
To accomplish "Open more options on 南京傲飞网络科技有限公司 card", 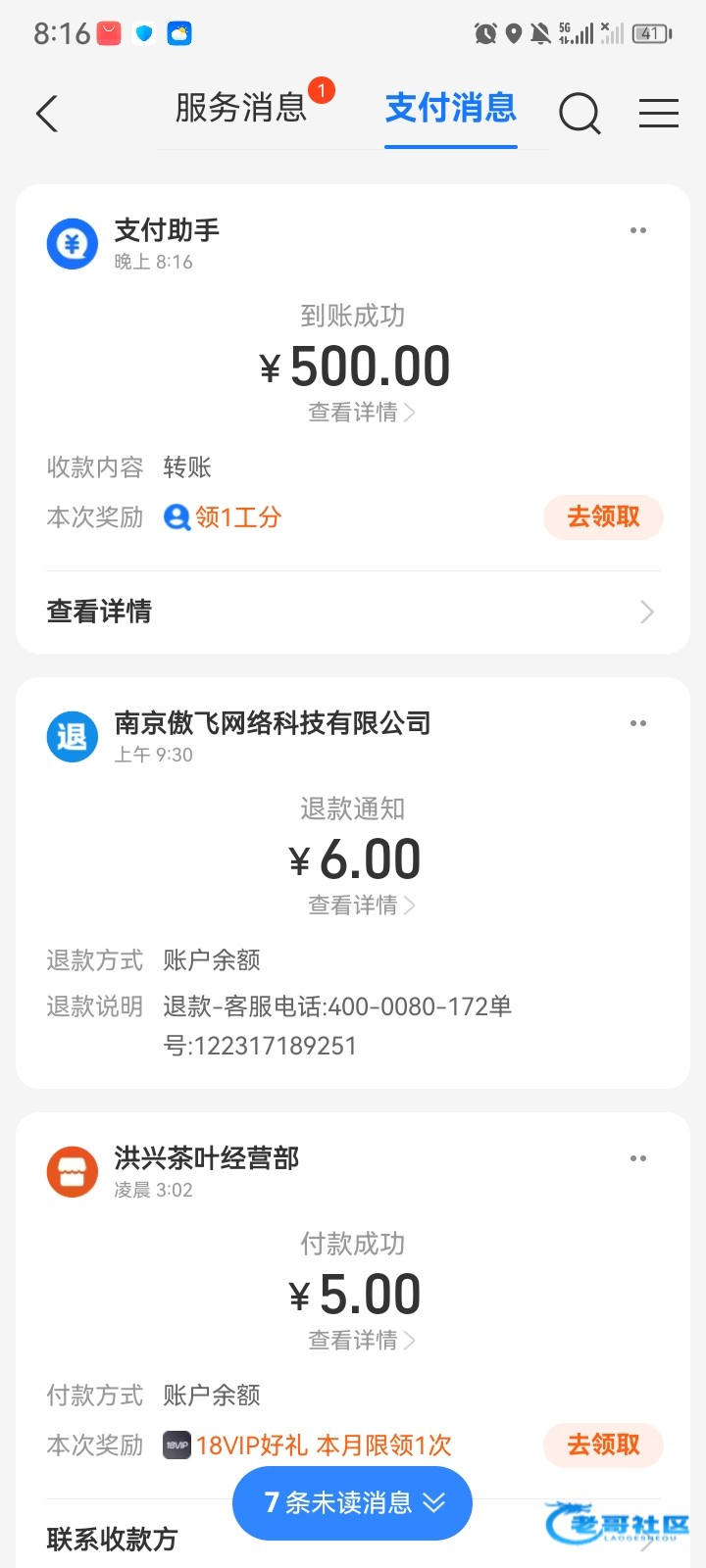I will pyautogui.click(x=638, y=723).
